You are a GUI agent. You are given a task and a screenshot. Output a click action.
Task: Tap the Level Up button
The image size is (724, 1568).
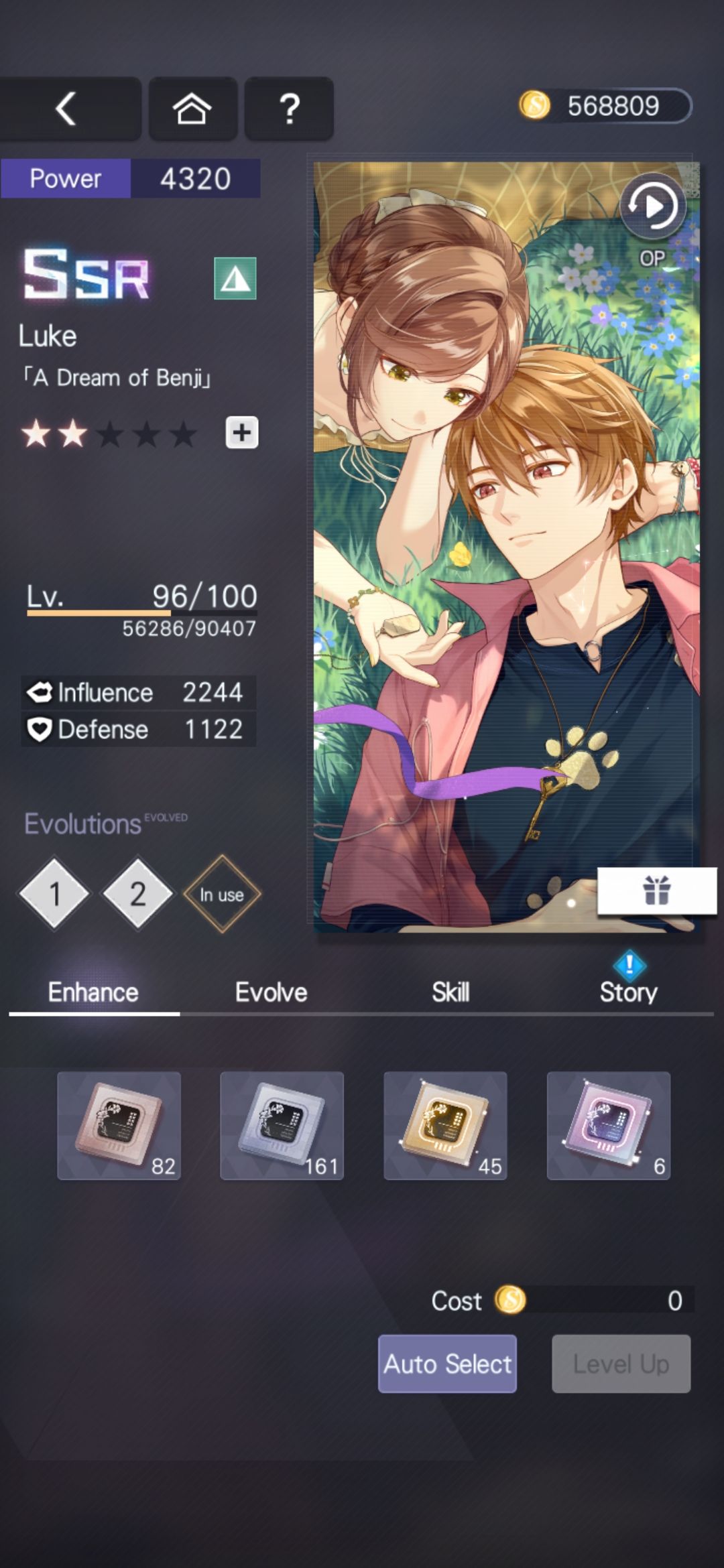621,1364
